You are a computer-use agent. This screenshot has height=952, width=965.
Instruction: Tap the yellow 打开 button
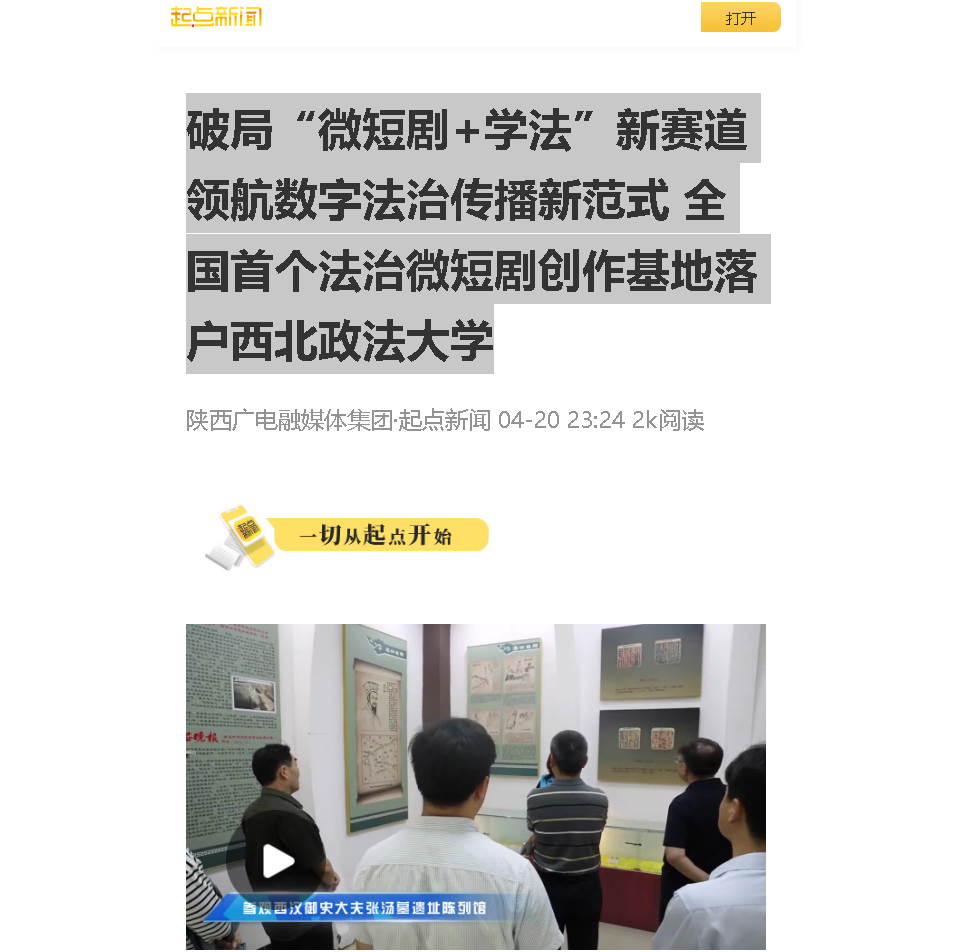pyautogui.click(x=740, y=18)
